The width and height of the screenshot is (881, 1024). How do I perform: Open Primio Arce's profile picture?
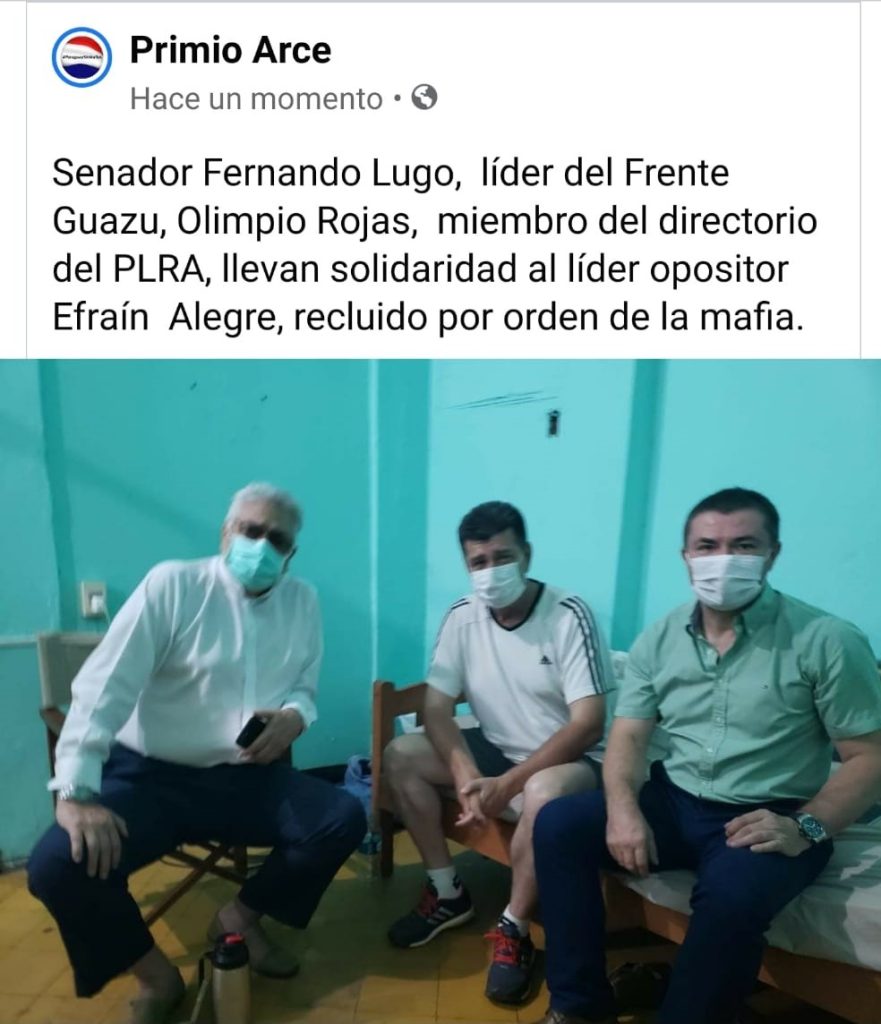pyautogui.click(x=82, y=57)
